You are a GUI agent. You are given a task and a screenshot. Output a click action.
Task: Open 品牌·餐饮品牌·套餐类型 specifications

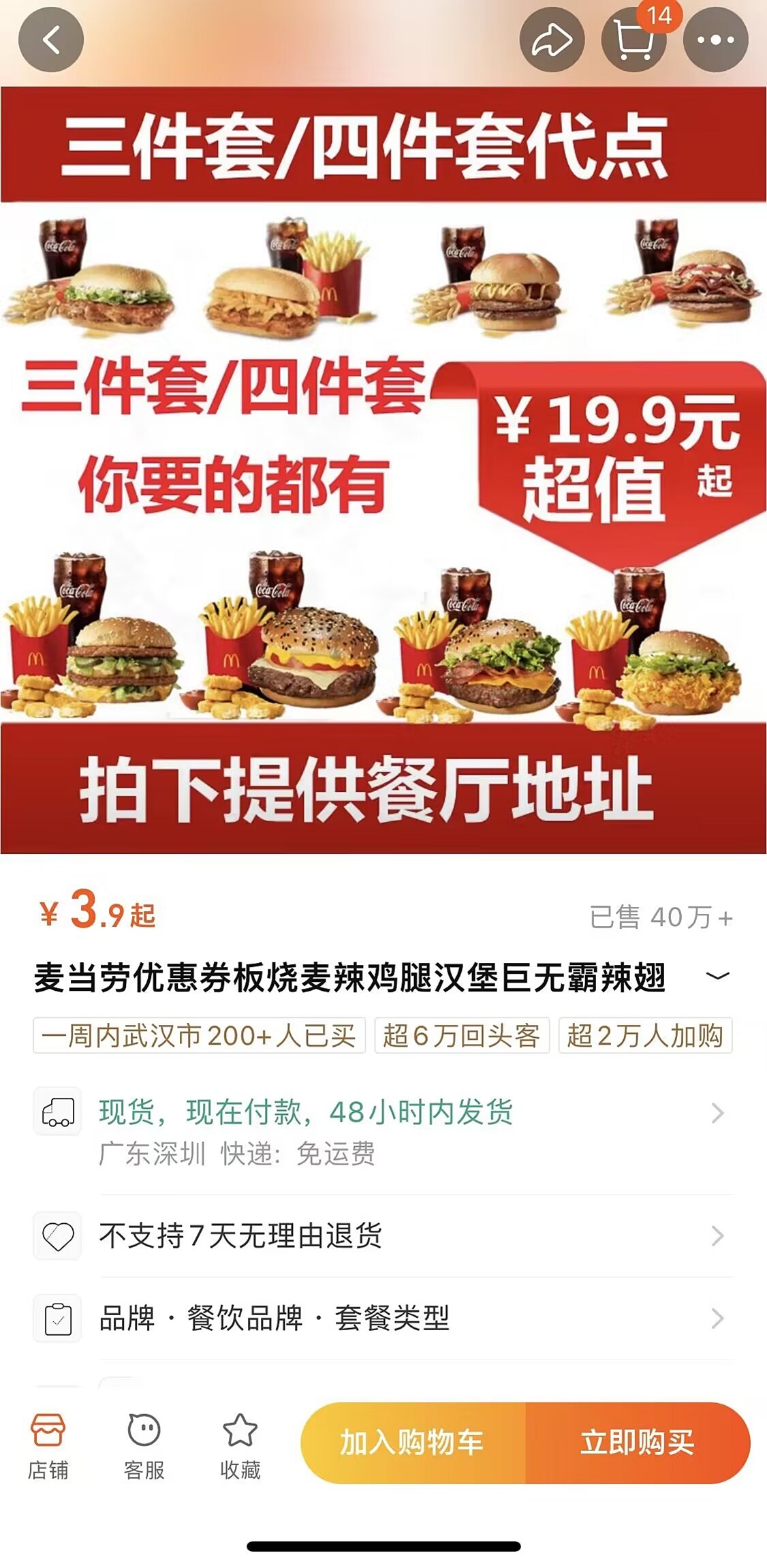(x=383, y=1318)
